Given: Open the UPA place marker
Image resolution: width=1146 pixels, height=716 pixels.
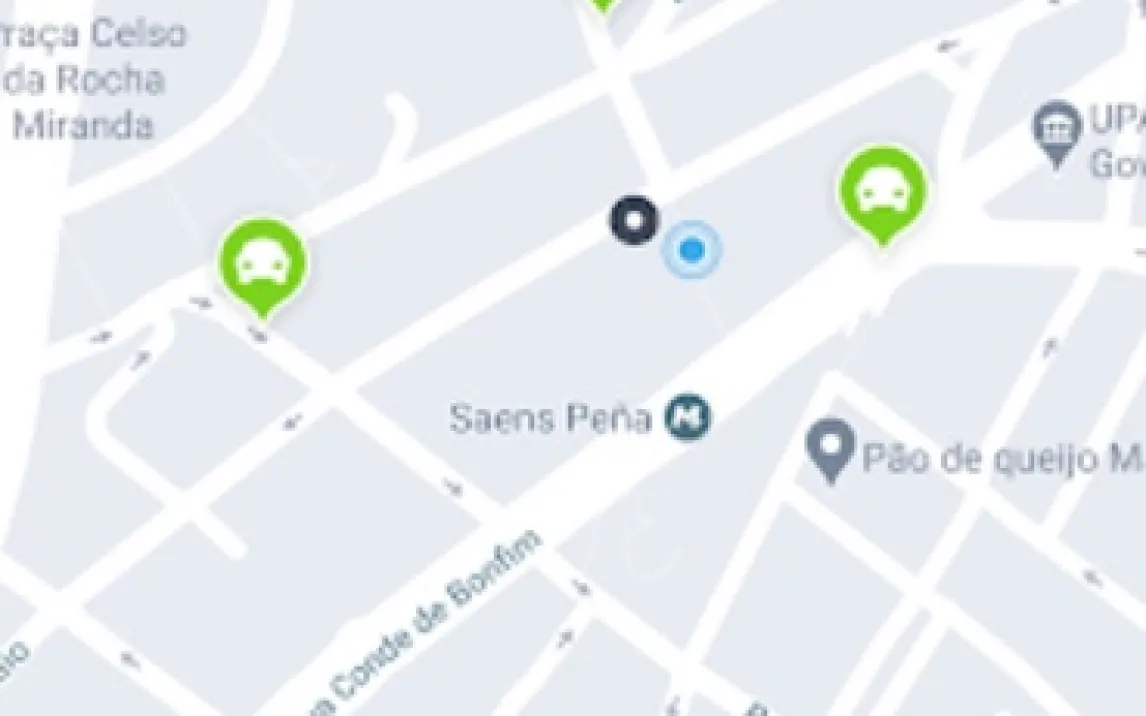Looking at the screenshot, I should (x=1057, y=131).
